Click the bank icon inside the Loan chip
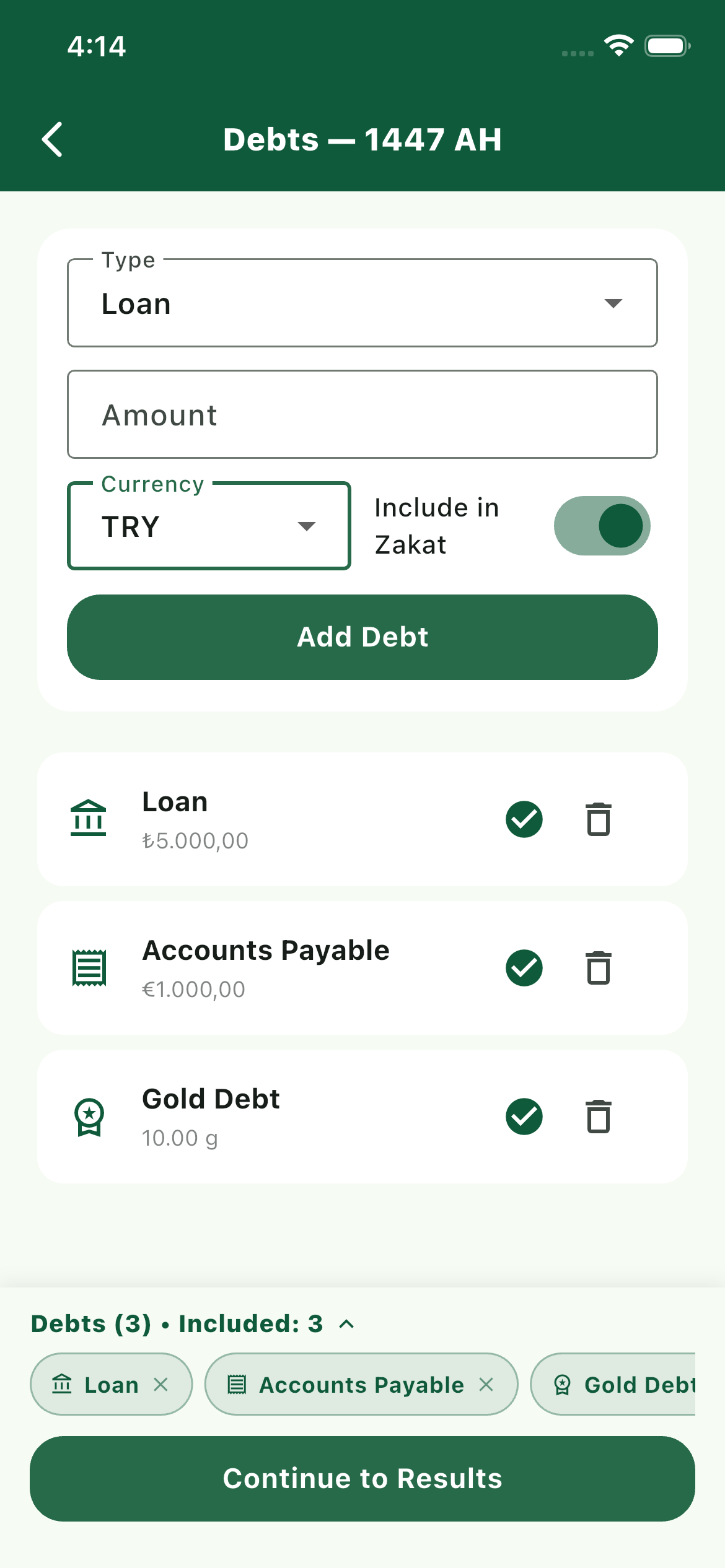The width and height of the screenshot is (725, 1568). coord(62,1385)
